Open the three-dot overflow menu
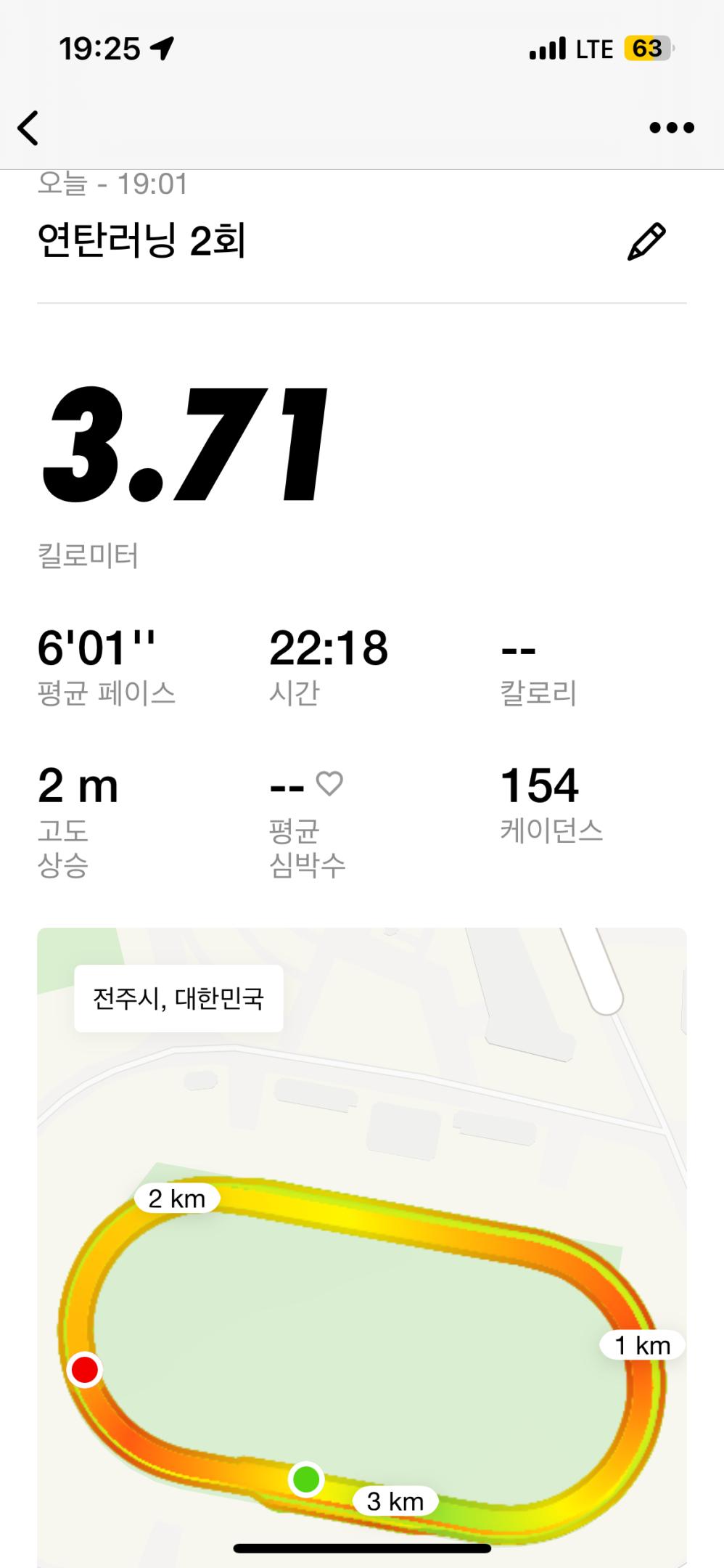This screenshot has height=1568, width=724. [x=671, y=128]
